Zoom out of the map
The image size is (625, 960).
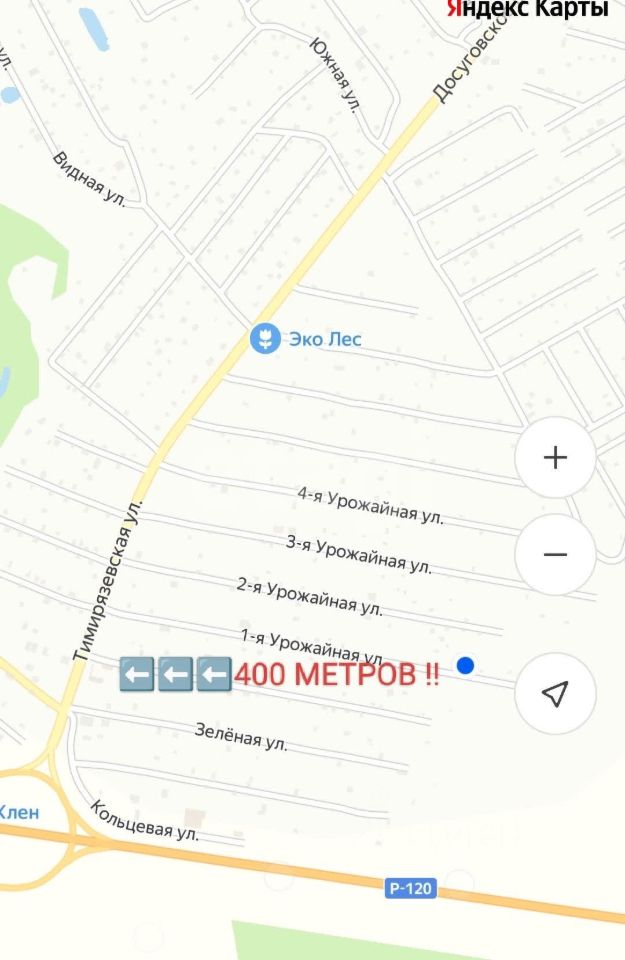[x=555, y=555]
